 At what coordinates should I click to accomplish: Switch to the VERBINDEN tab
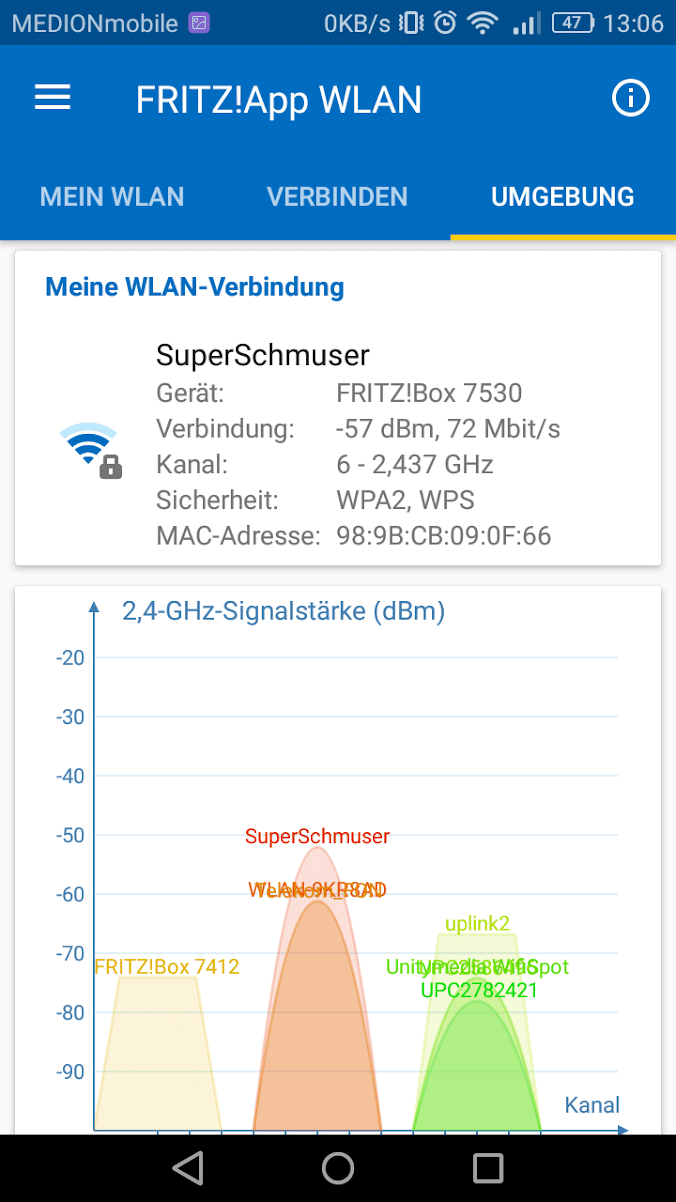coord(337,196)
